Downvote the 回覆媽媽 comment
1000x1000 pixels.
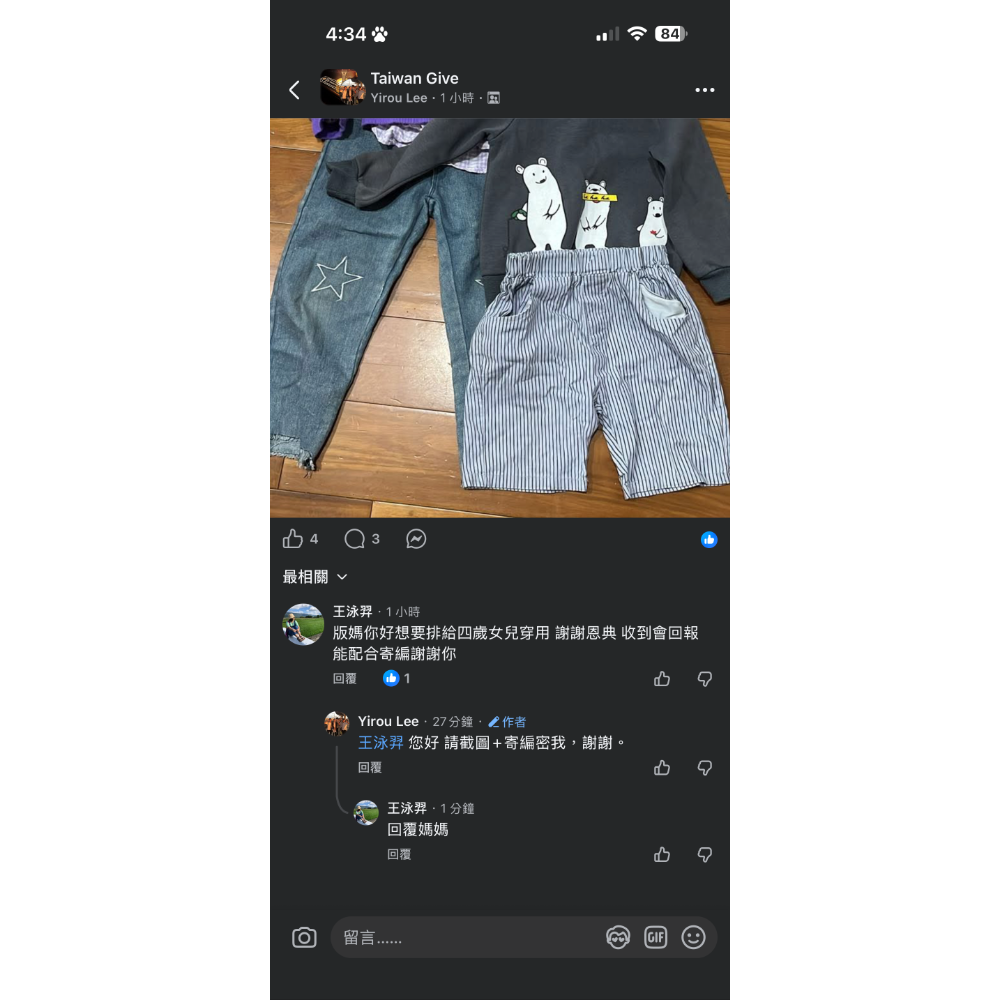click(x=705, y=855)
